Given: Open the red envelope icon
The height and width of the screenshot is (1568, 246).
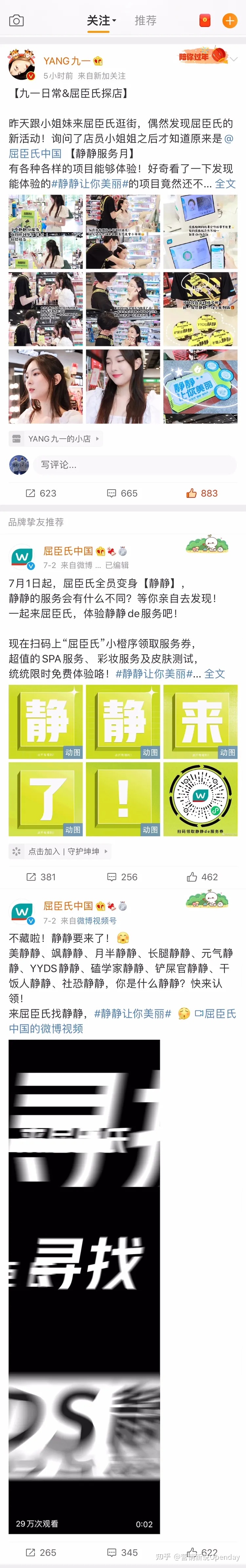Looking at the screenshot, I should [205, 21].
